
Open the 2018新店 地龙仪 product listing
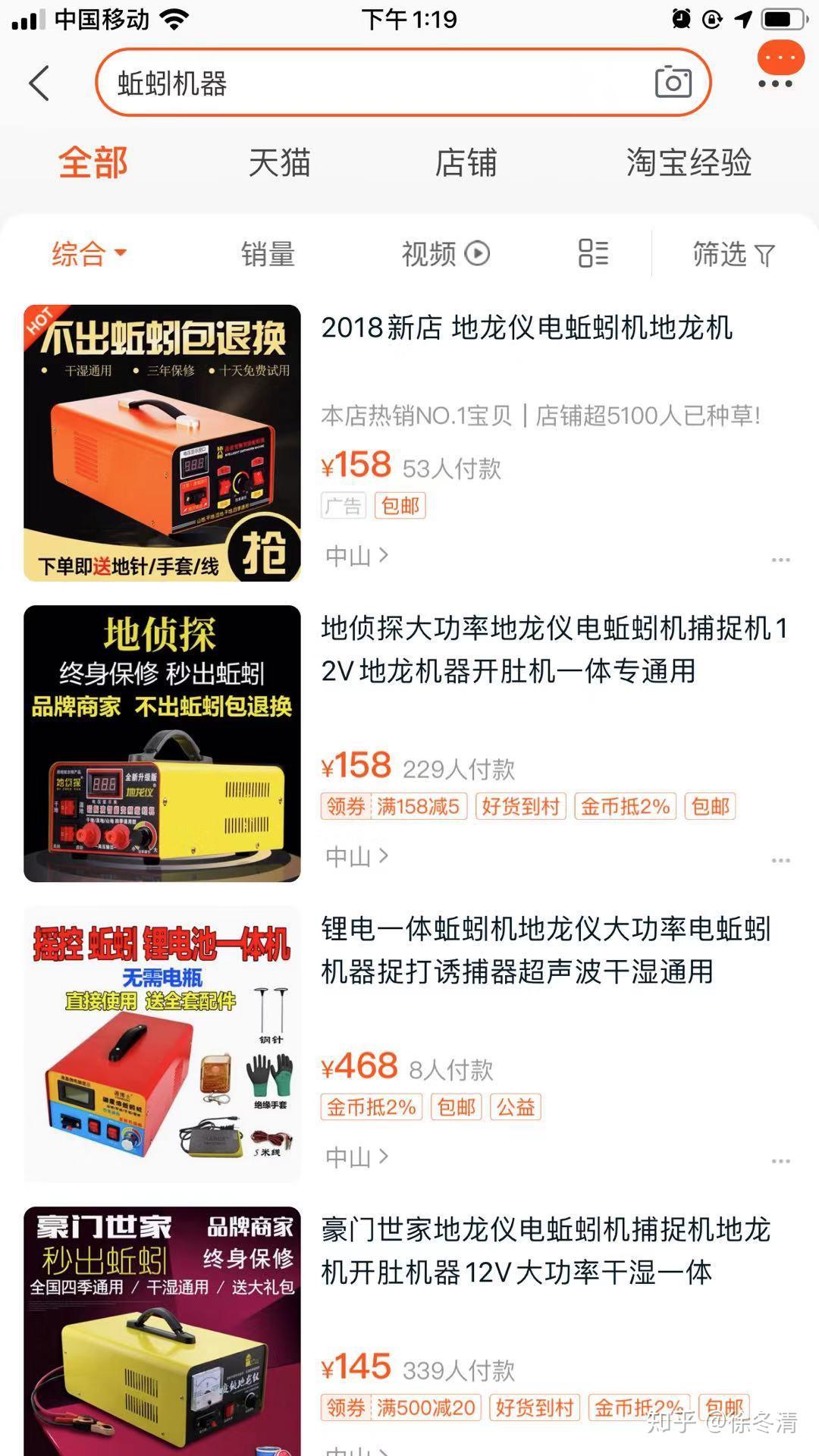(526, 328)
